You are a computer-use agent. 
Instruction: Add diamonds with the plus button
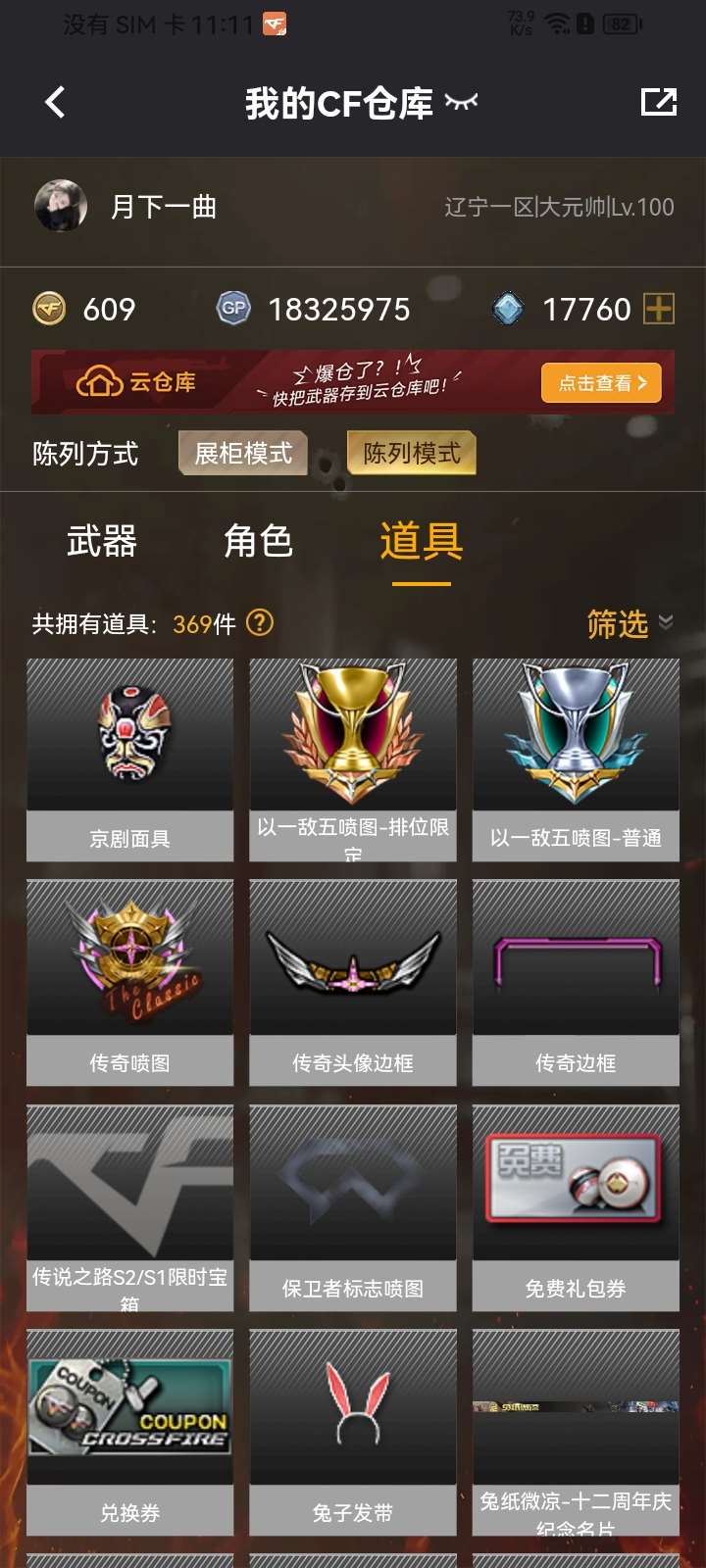coord(659,310)
